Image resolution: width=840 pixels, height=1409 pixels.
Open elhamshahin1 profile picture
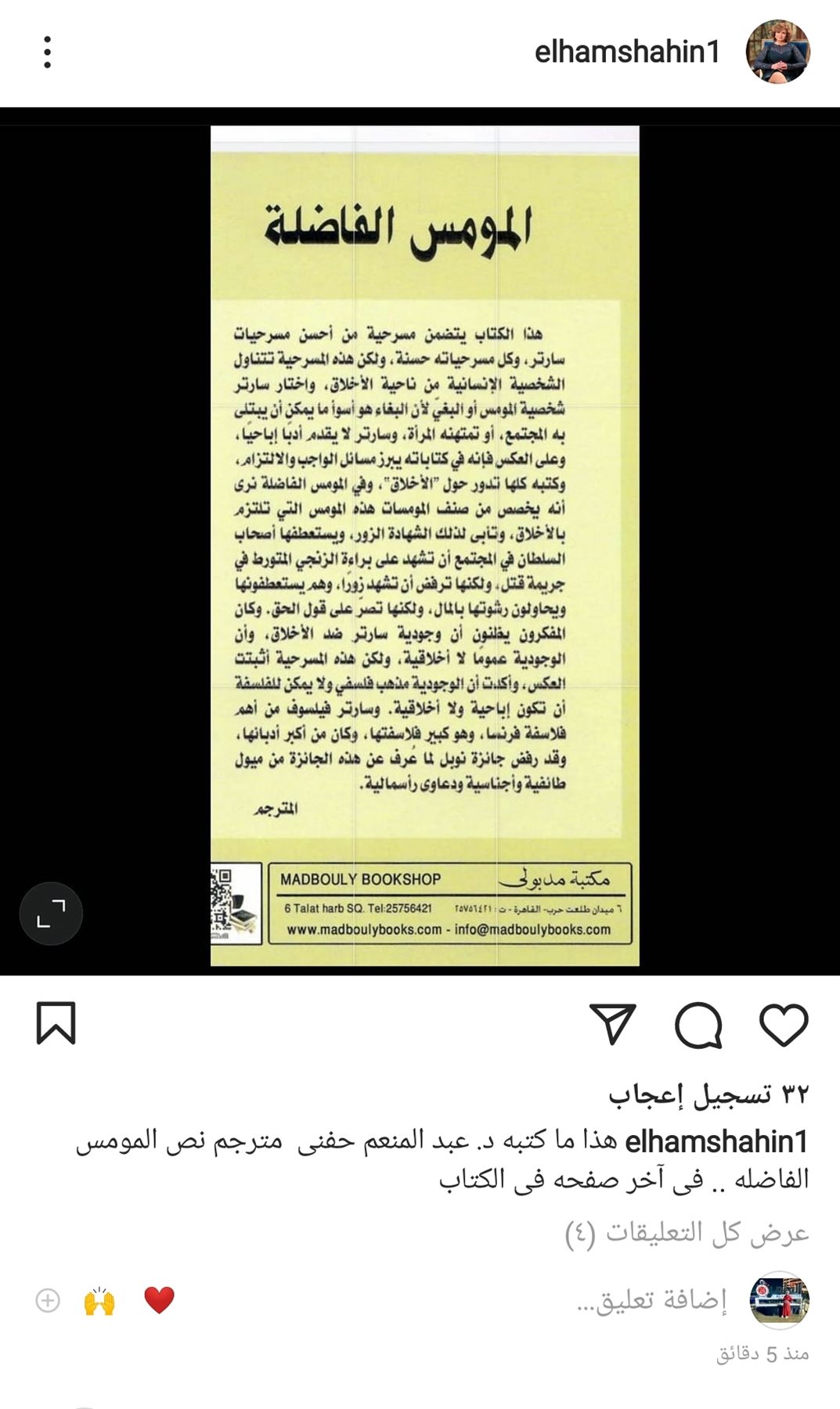(x=777, y=52)
